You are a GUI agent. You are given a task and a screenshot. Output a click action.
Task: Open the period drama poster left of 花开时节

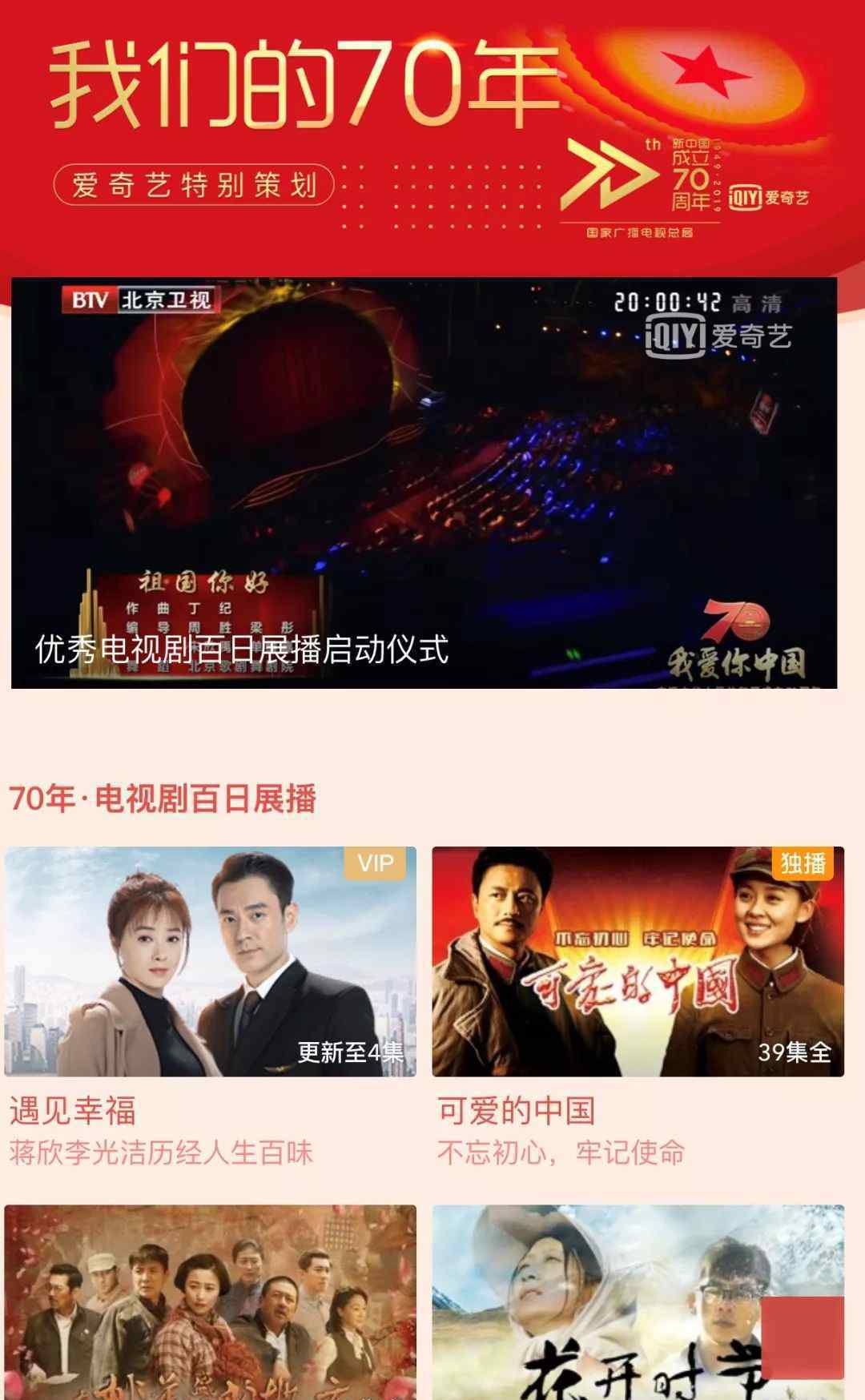(210, 1302)
